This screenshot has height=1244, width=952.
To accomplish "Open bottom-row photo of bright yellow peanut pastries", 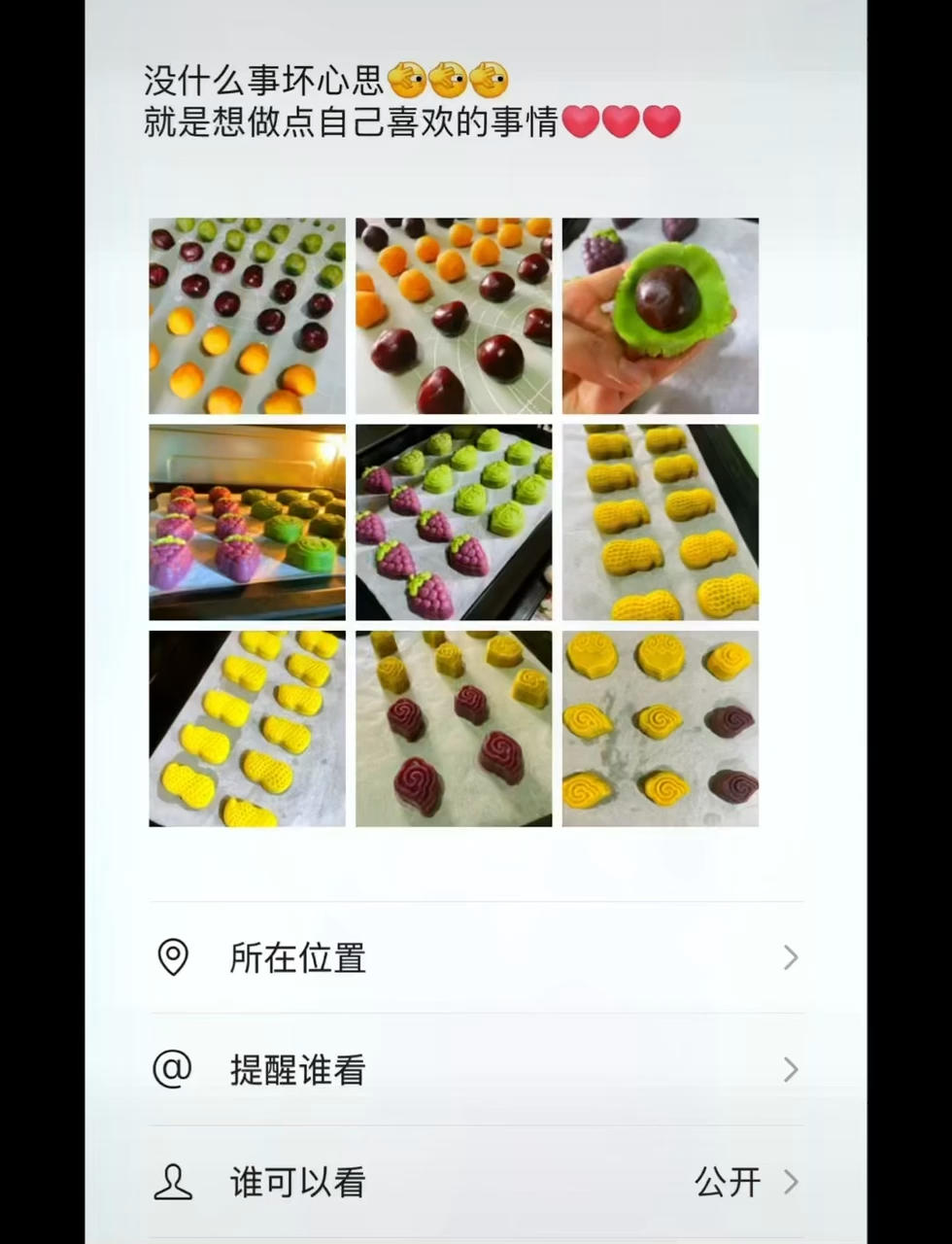I will (x=247, y=729).
